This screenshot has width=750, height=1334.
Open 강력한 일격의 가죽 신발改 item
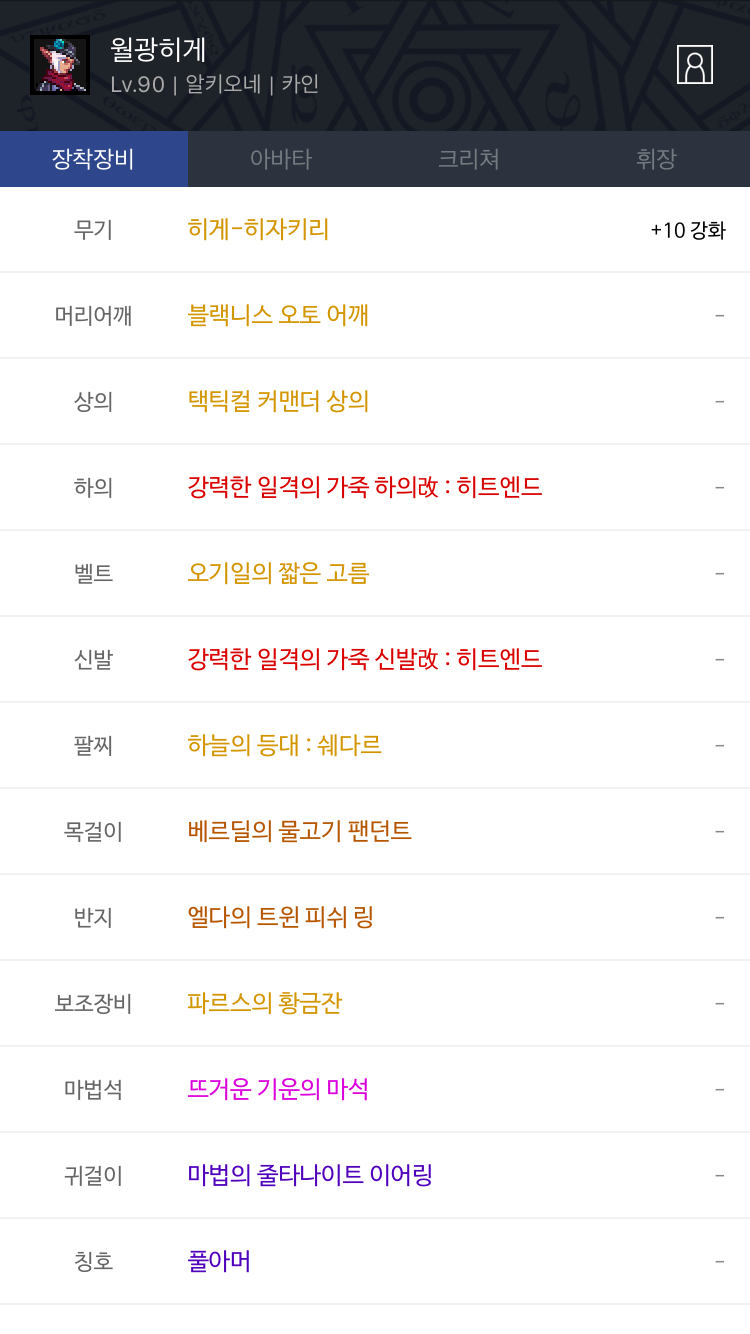364,659
